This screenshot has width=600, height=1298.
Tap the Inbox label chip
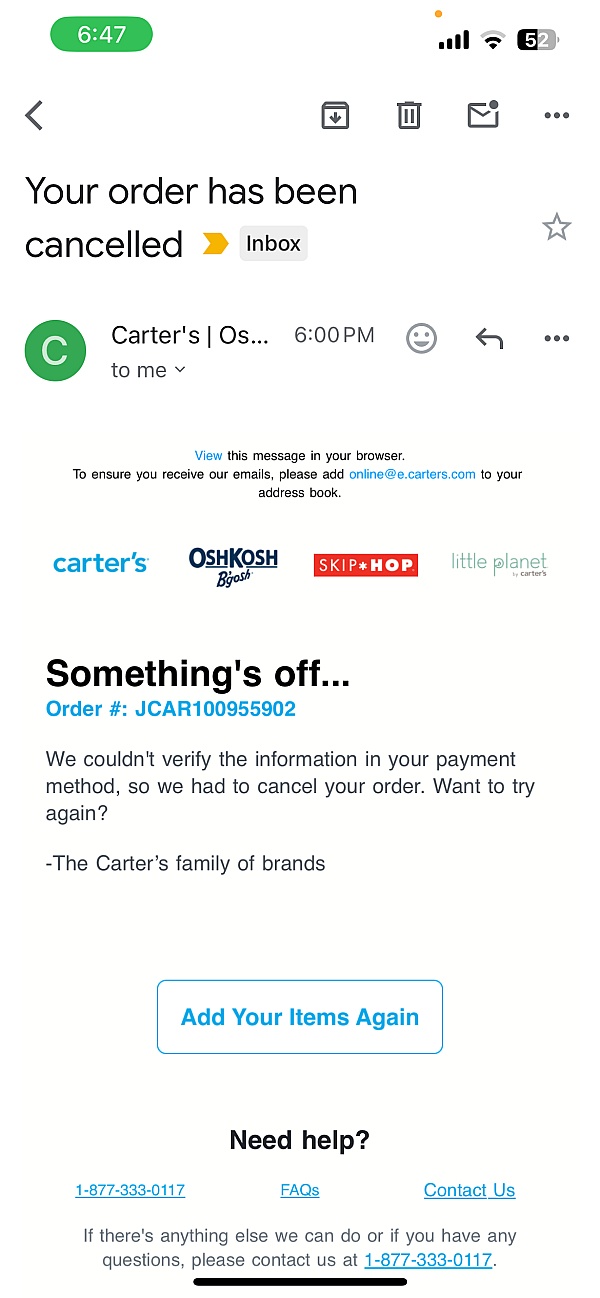(273, 243)
